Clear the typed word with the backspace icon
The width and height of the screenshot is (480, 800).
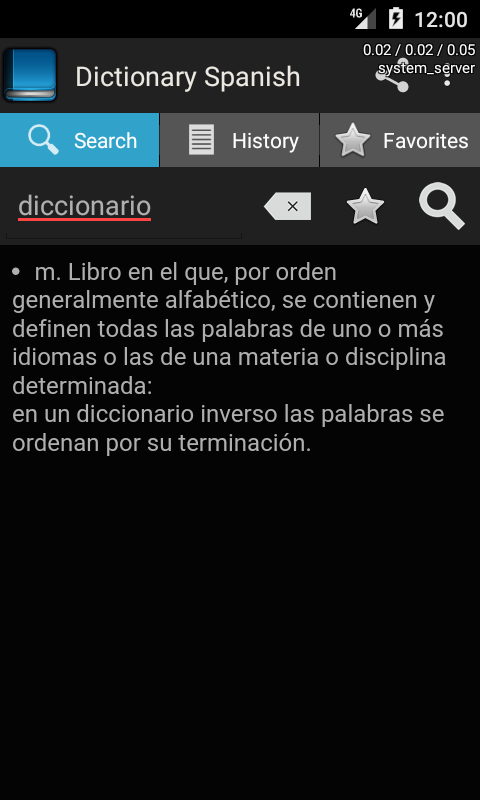tap(288, 206)
